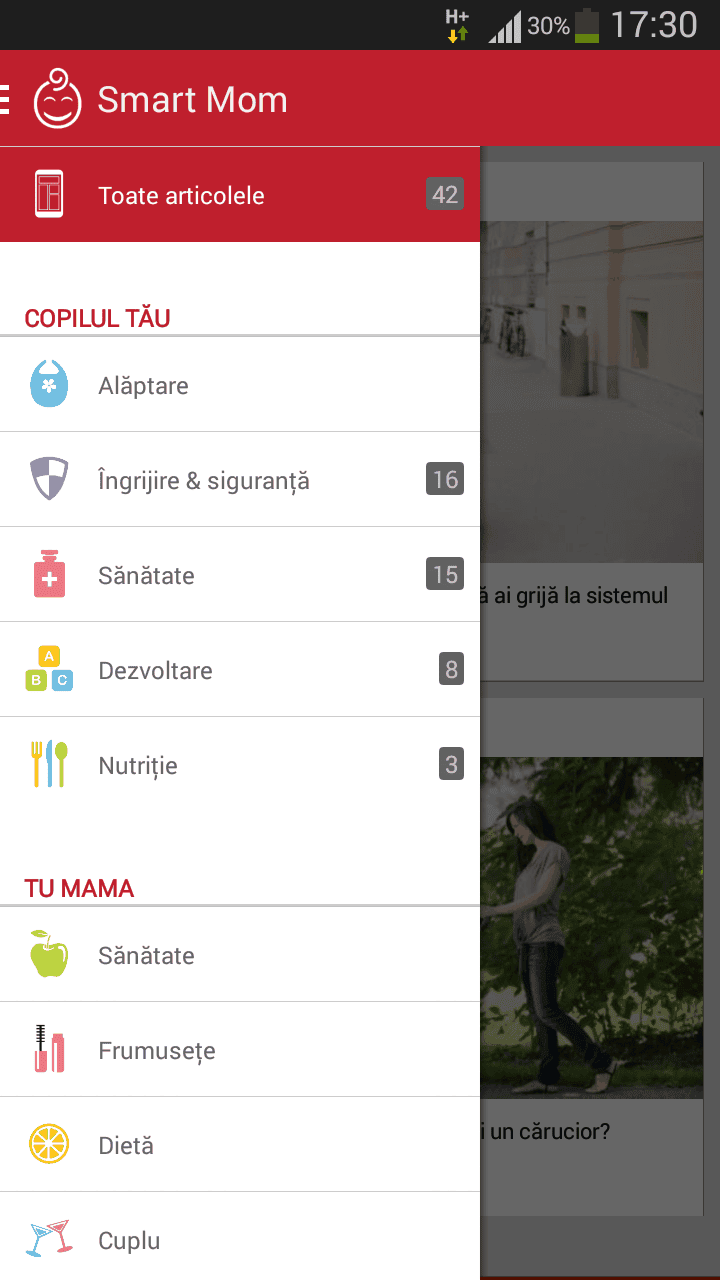
Task: Open the Nutriție category
Action: pos(240,766)
